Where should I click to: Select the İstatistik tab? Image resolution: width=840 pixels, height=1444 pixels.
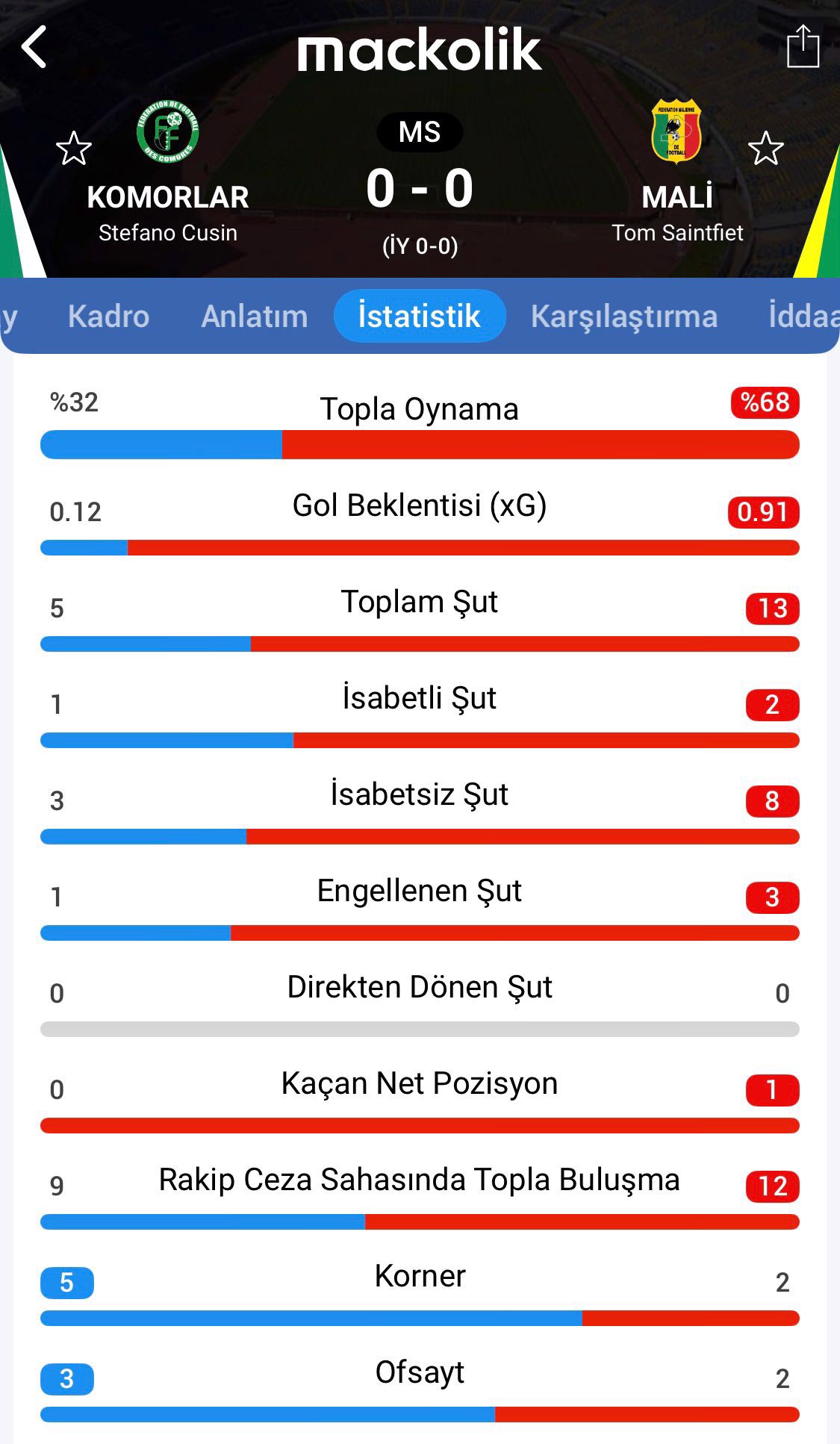[419, 316]
